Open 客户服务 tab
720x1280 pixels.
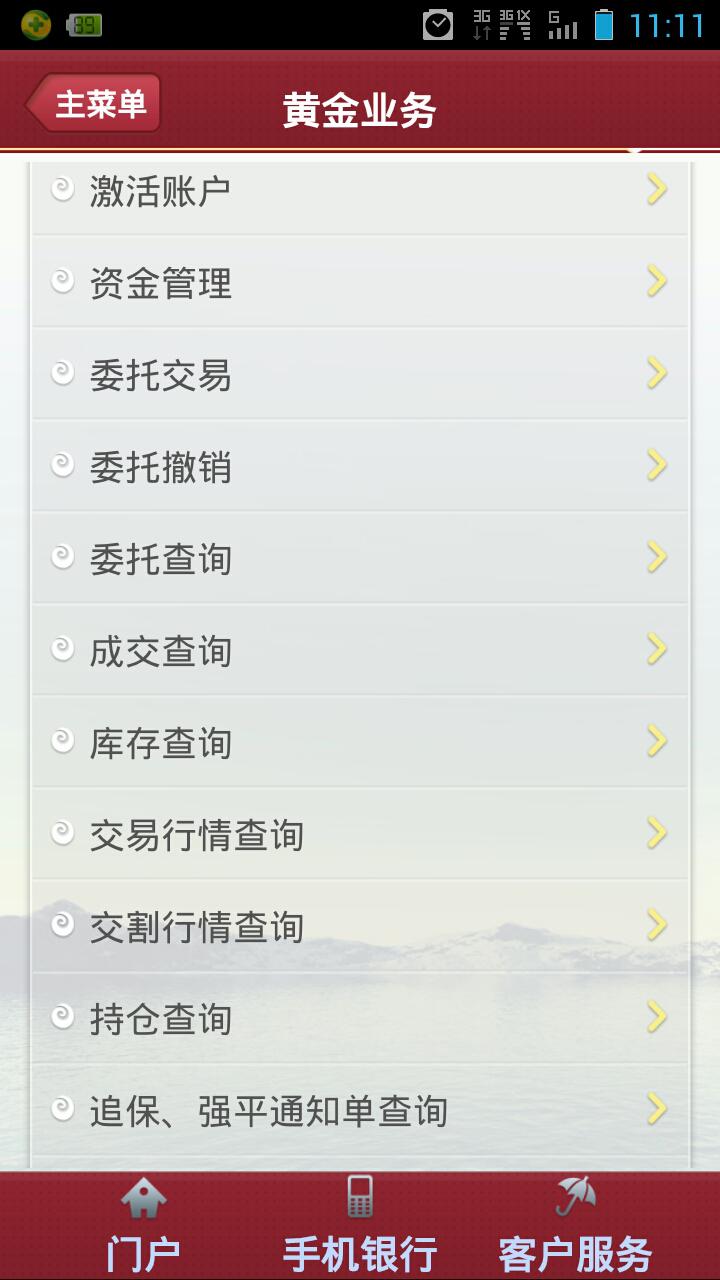point(576,1226)
